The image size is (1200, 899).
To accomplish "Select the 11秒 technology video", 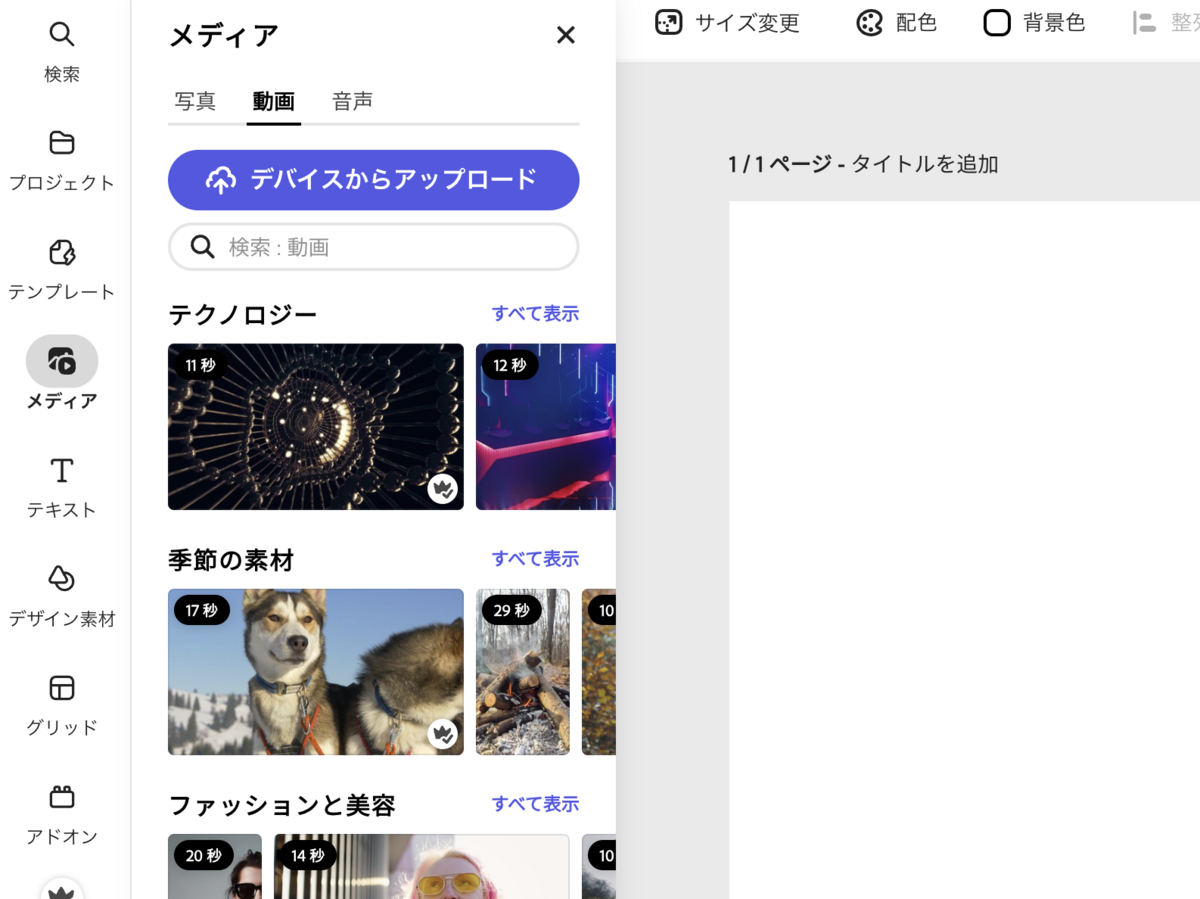I will coord(315,427).
